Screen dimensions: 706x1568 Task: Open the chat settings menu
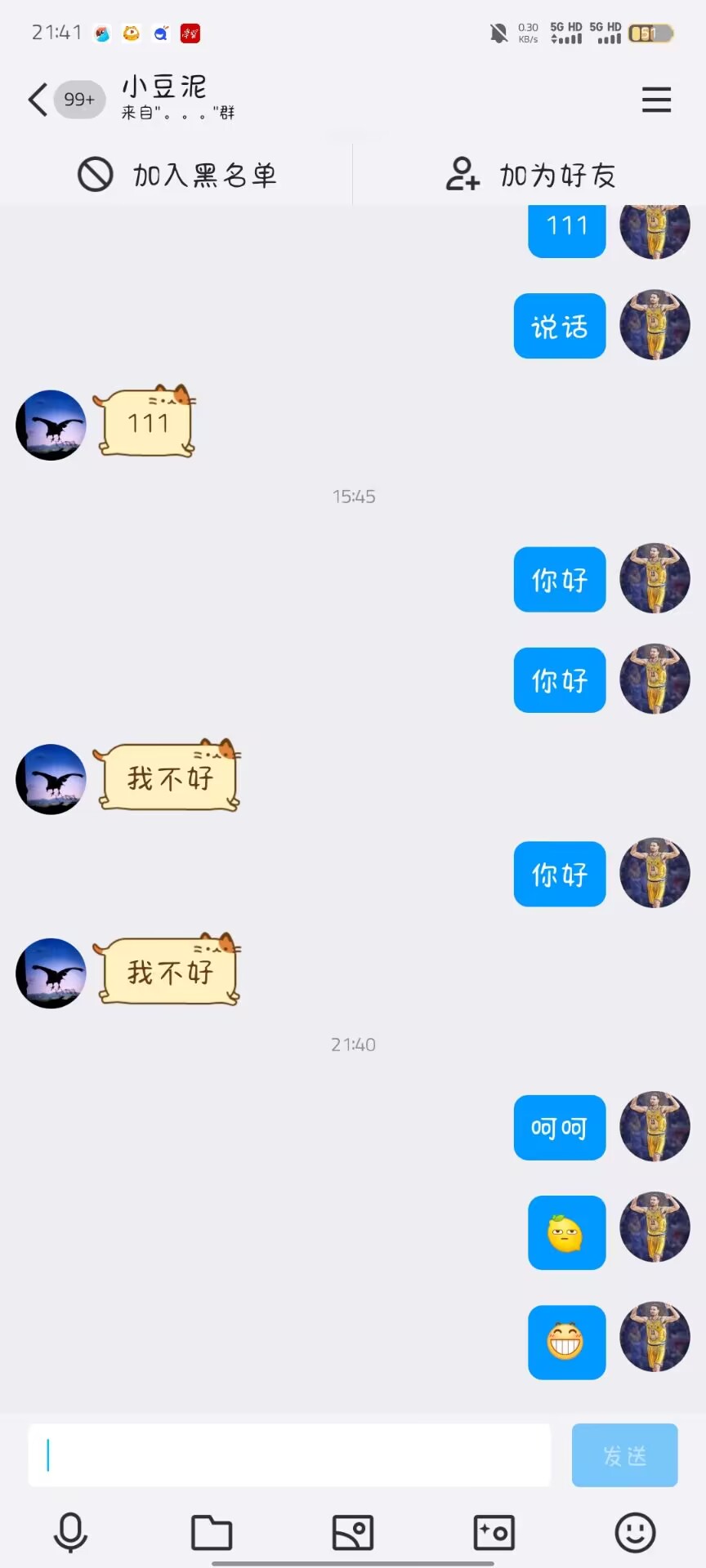pyautogui.click(x=656, y=100)
